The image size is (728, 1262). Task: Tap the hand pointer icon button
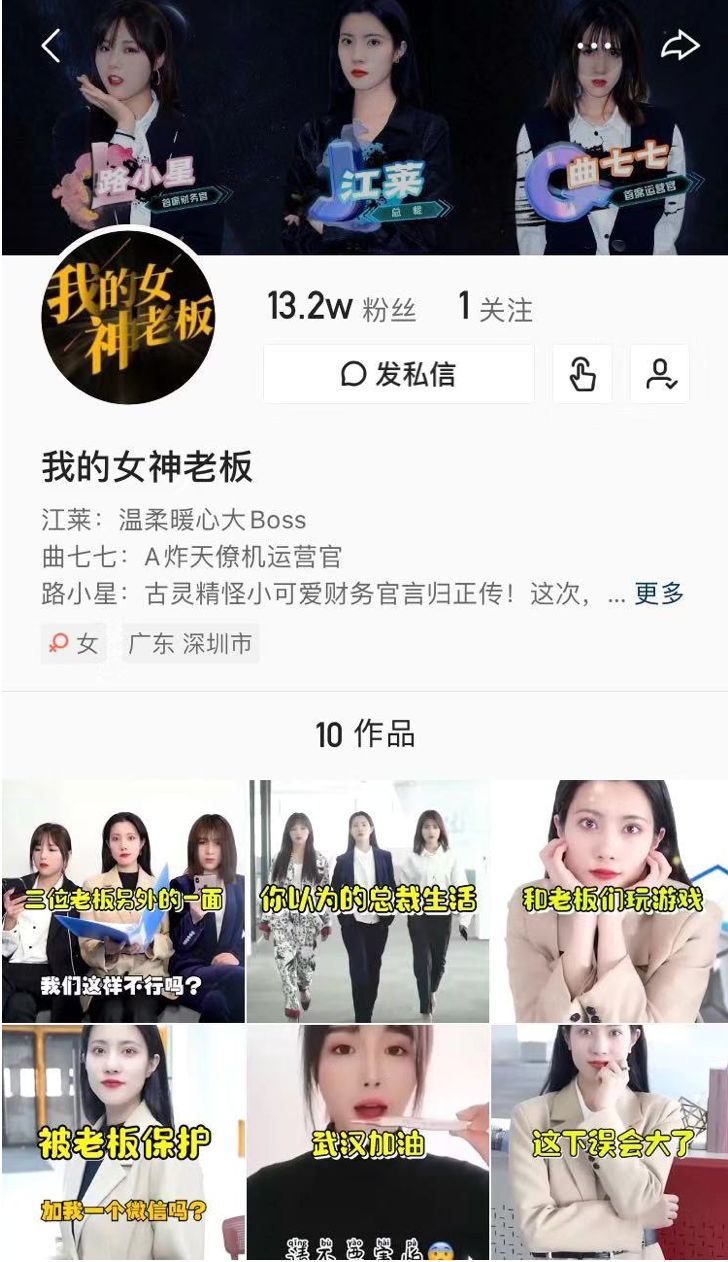582,374
